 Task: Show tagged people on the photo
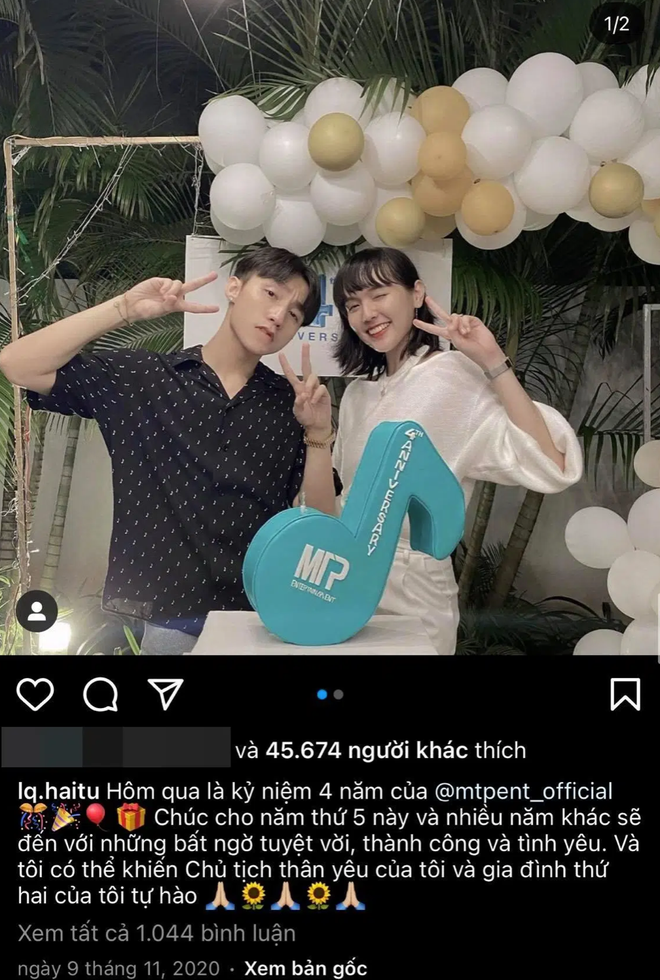coord(37,611)
